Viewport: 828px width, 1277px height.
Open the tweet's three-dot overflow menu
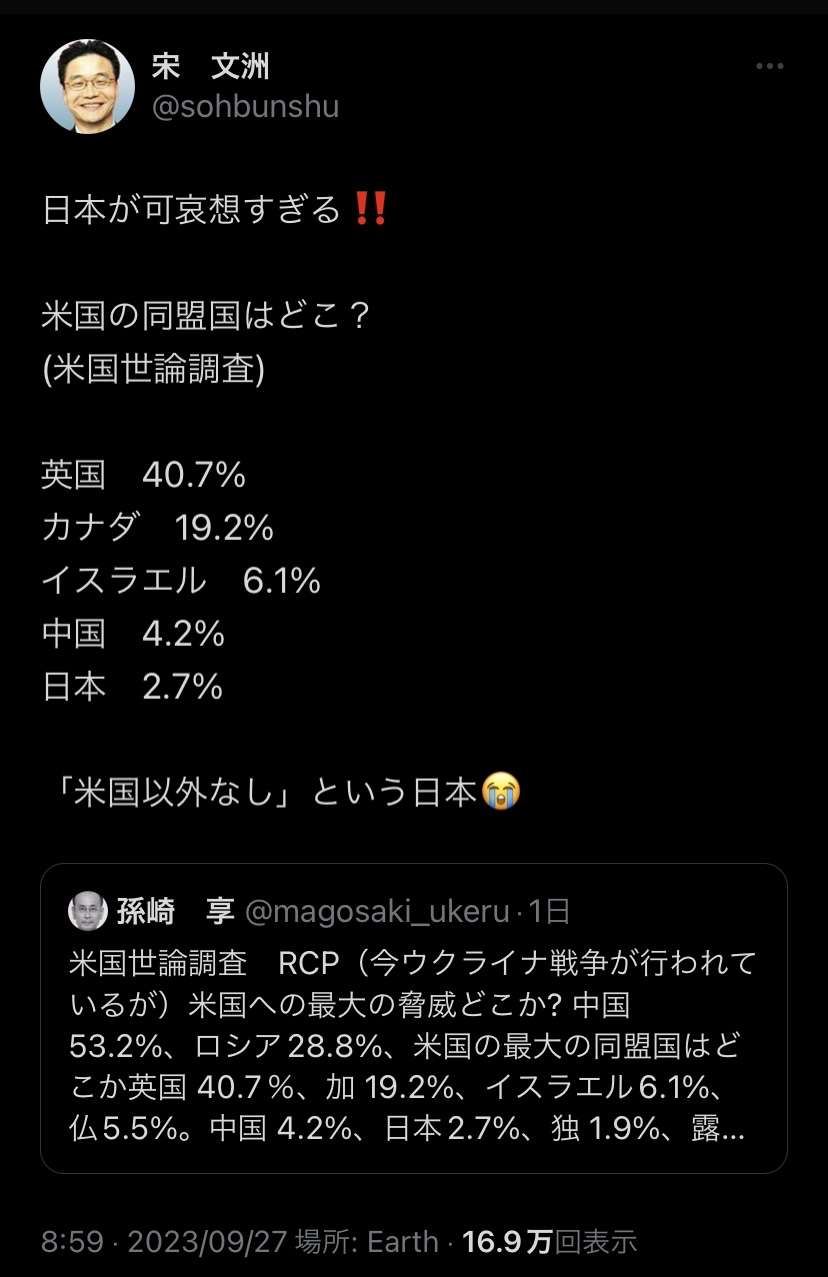(x=769, y=67)
